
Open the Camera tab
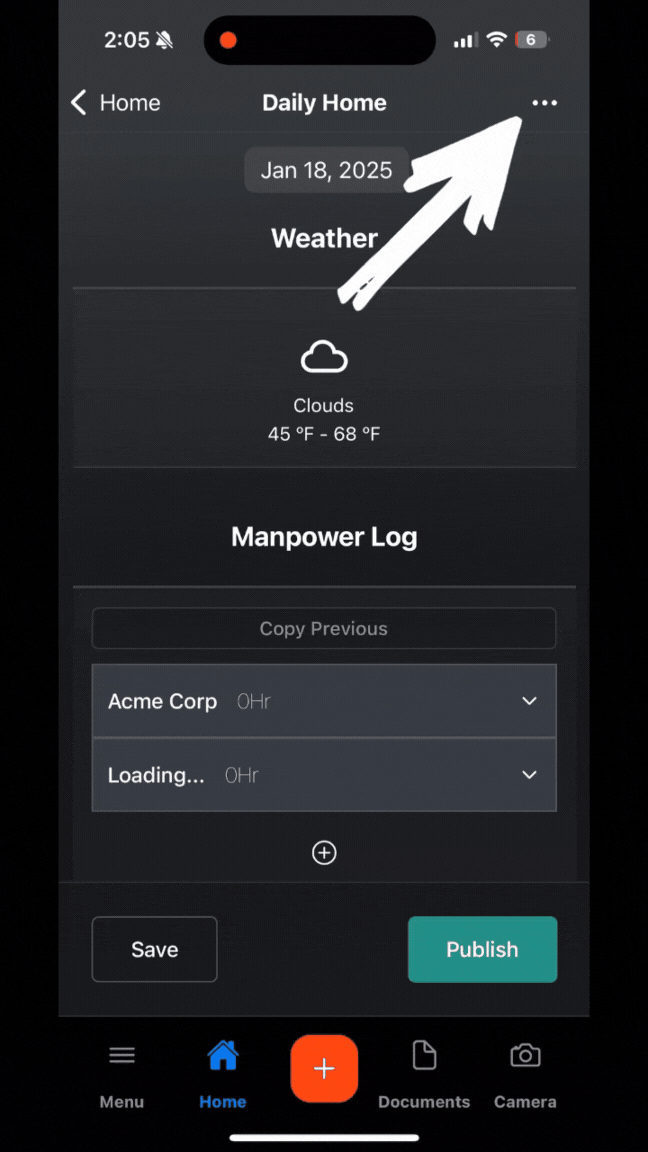525,1073
